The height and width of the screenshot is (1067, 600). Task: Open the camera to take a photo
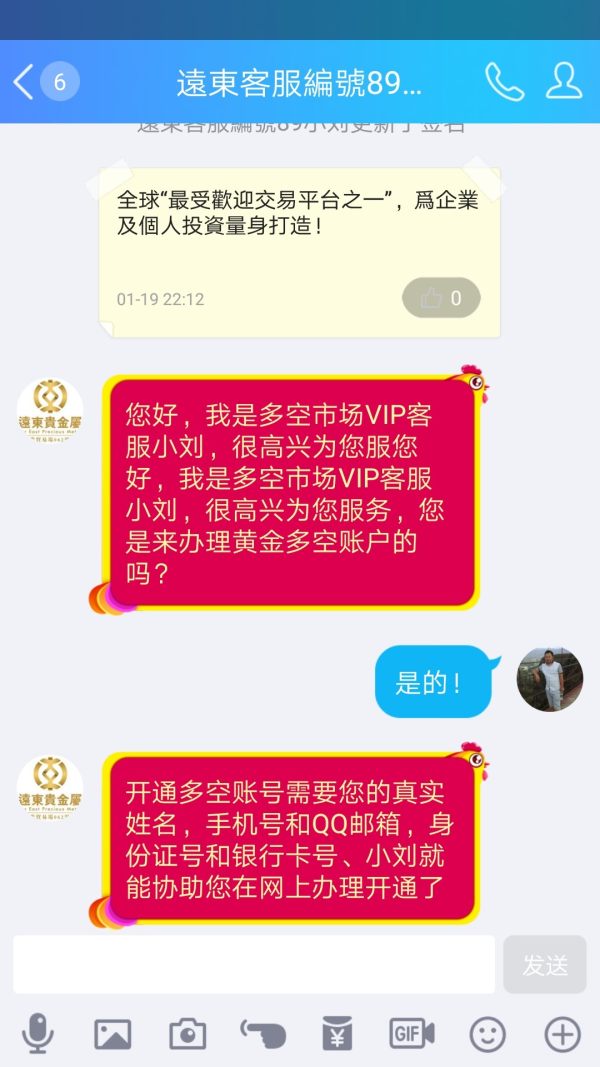(x=188, y=1033)
